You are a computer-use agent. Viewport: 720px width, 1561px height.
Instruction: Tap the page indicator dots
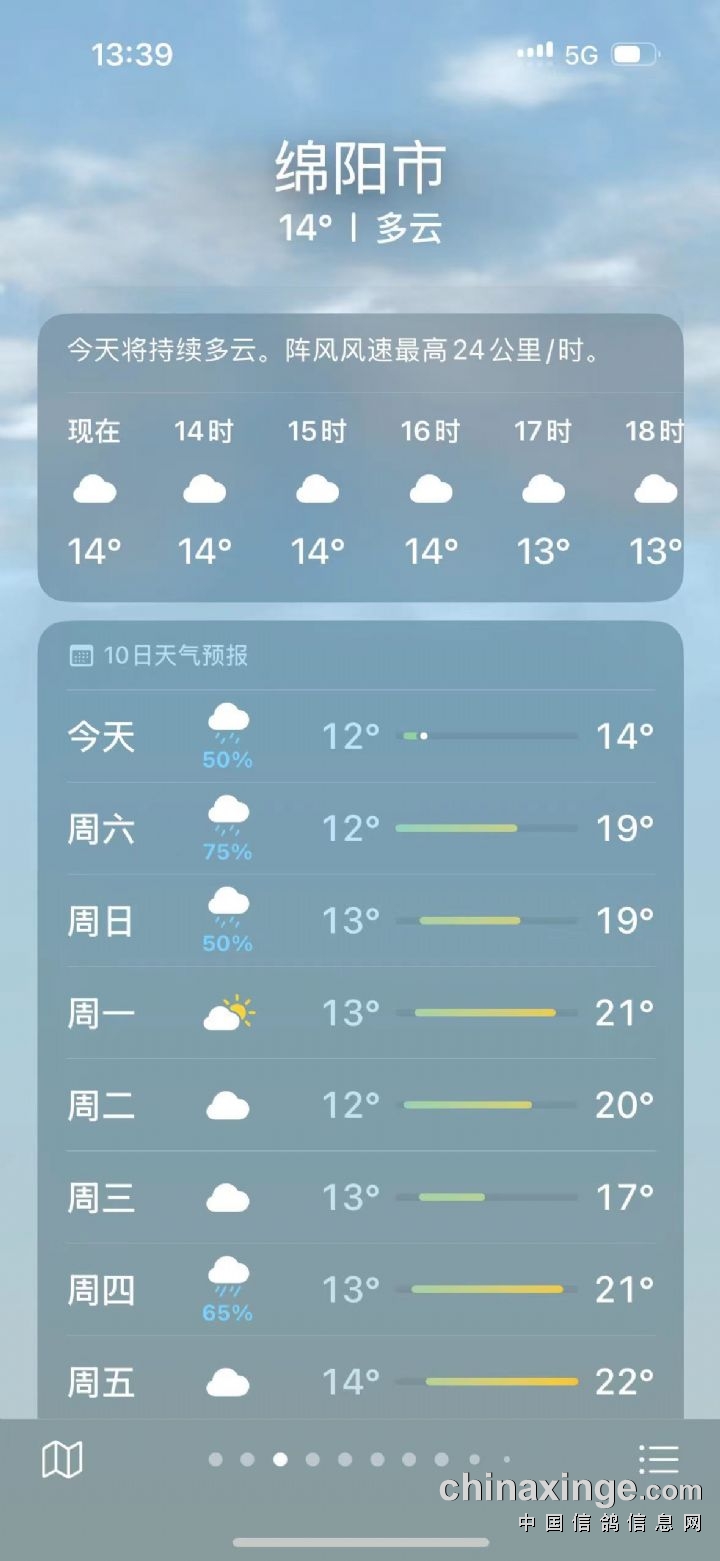pyautogui.click(x=360, y=1460)
